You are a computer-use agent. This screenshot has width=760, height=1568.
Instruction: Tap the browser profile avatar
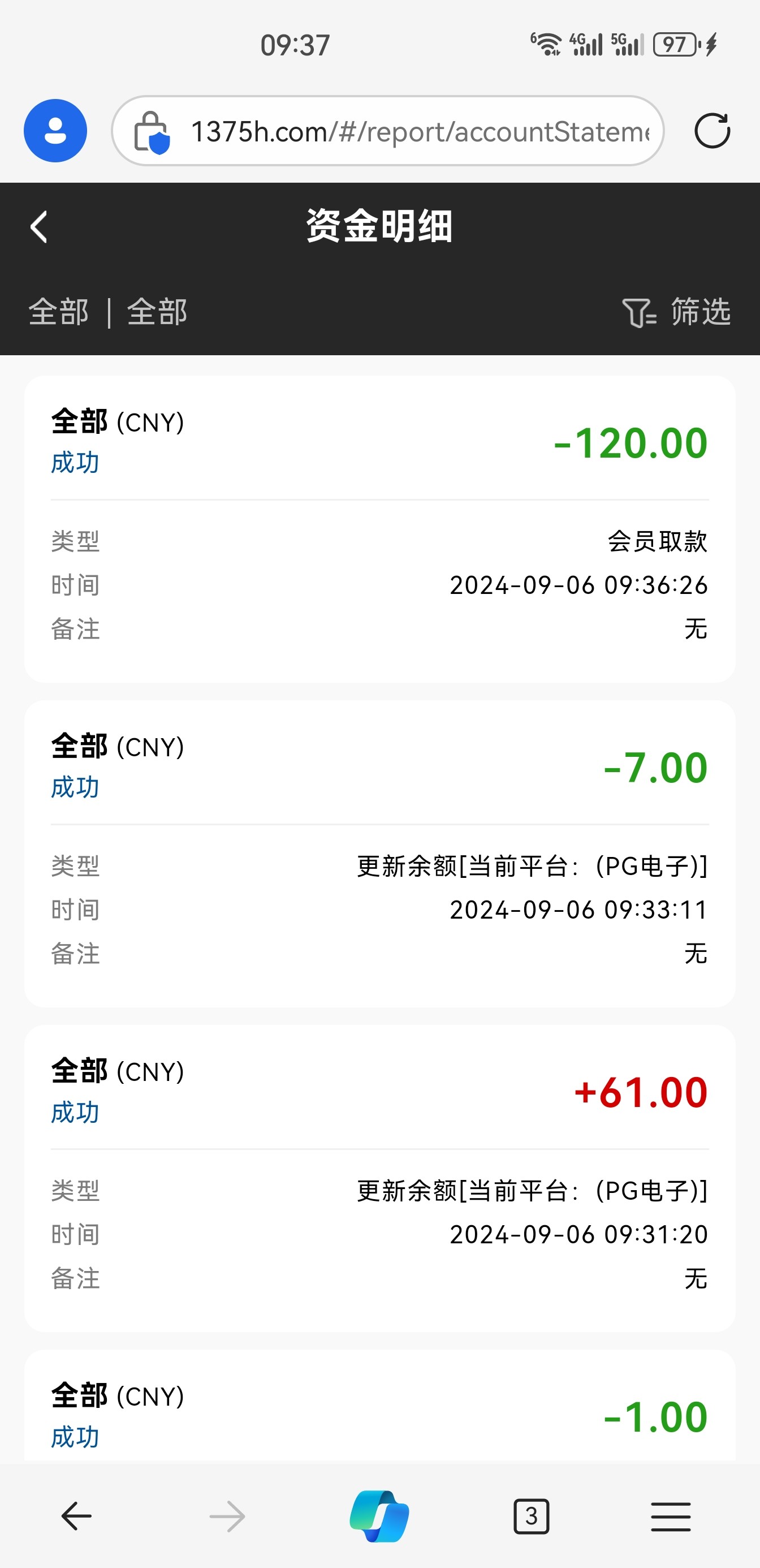55,131
